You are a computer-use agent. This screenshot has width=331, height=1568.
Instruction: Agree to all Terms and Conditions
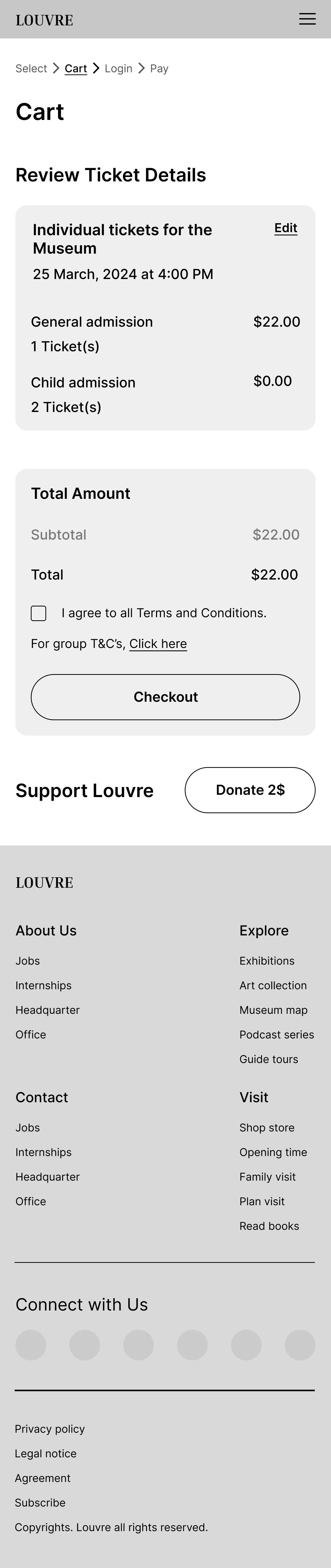click(x=38, y=613)
